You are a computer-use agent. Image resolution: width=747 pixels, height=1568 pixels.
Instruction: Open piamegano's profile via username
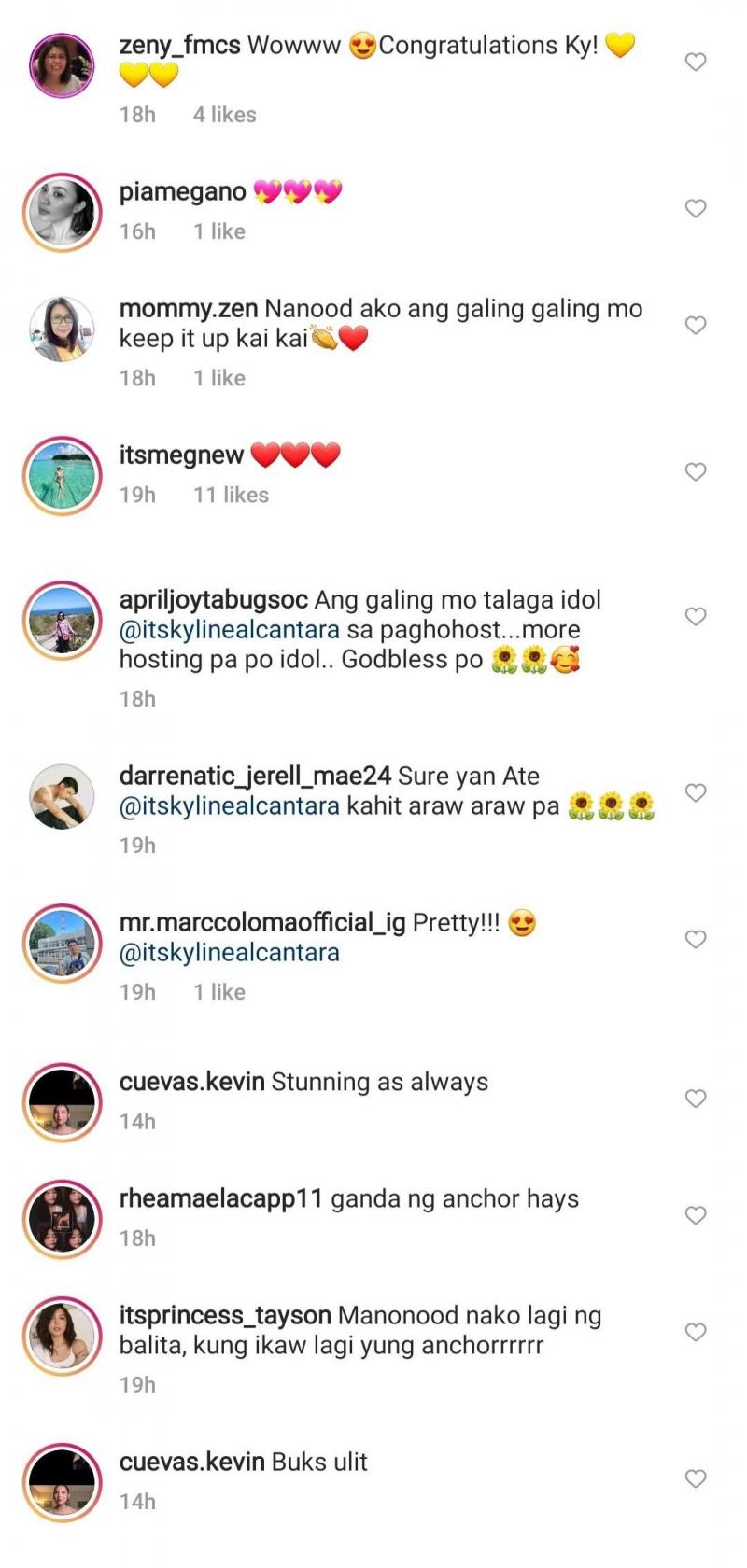[182, 192]
